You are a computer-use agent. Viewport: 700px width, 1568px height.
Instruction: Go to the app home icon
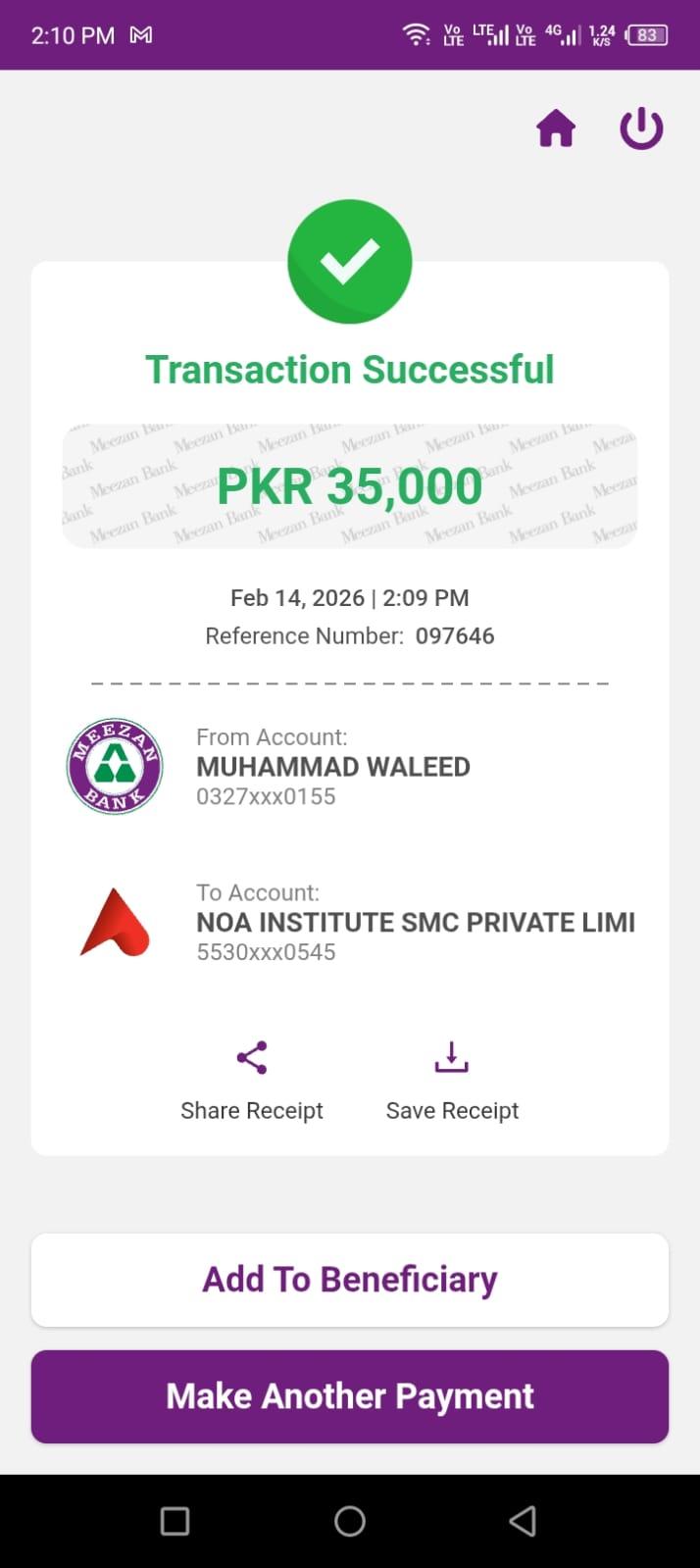tap(556, 128)
